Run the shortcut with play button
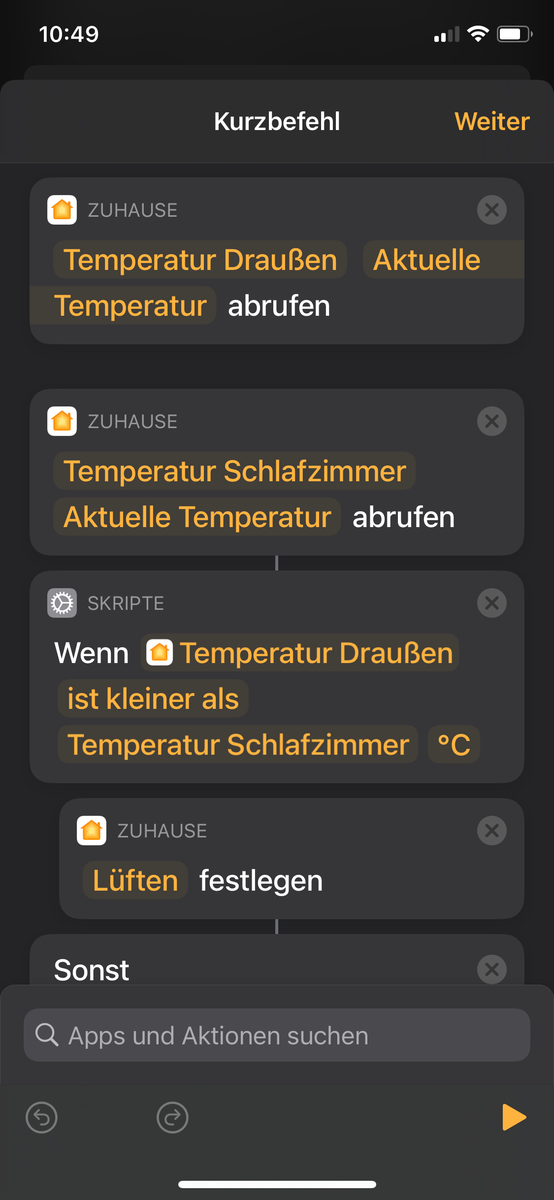The height and width of the screenshot is (1200, 554). coord(513,1117)
